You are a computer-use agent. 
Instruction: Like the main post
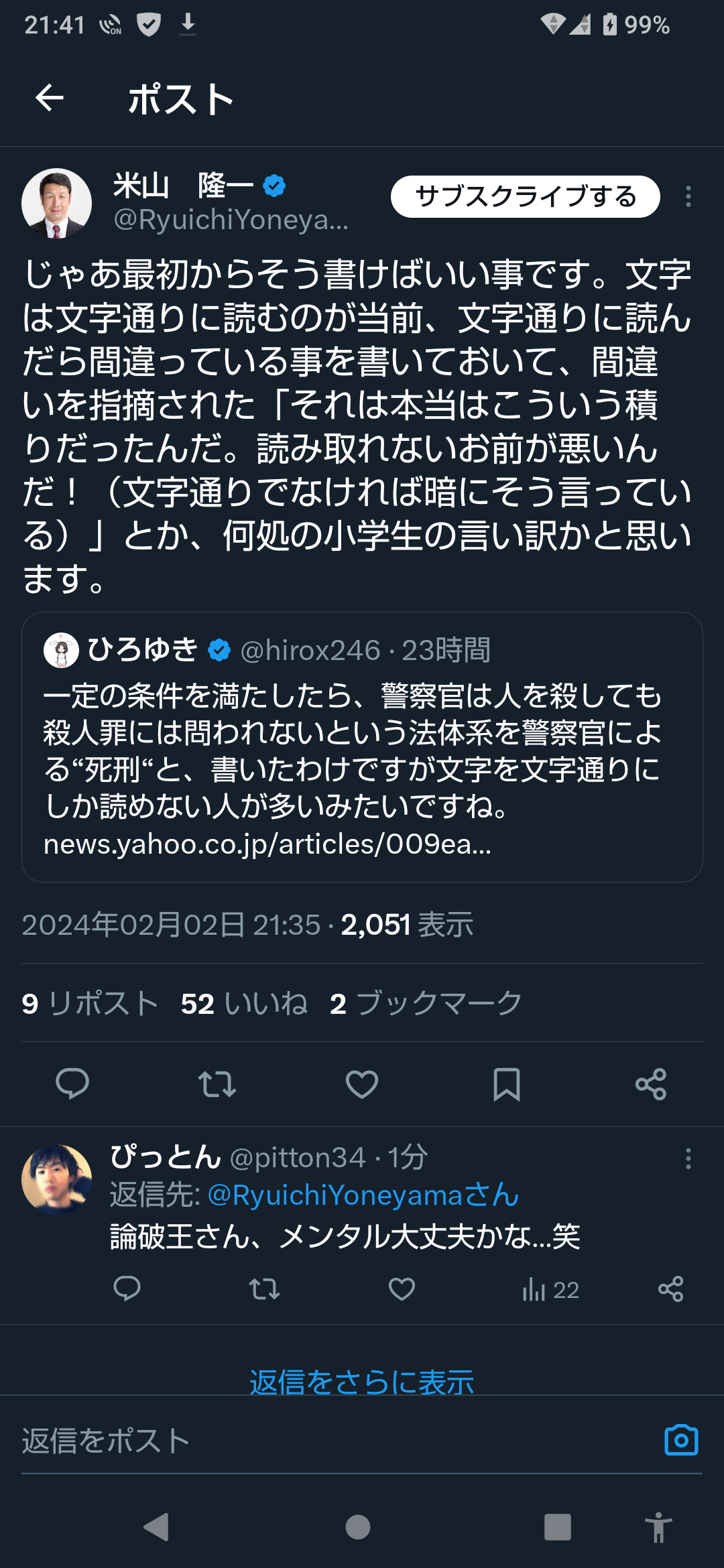[x=362, y=1084]
